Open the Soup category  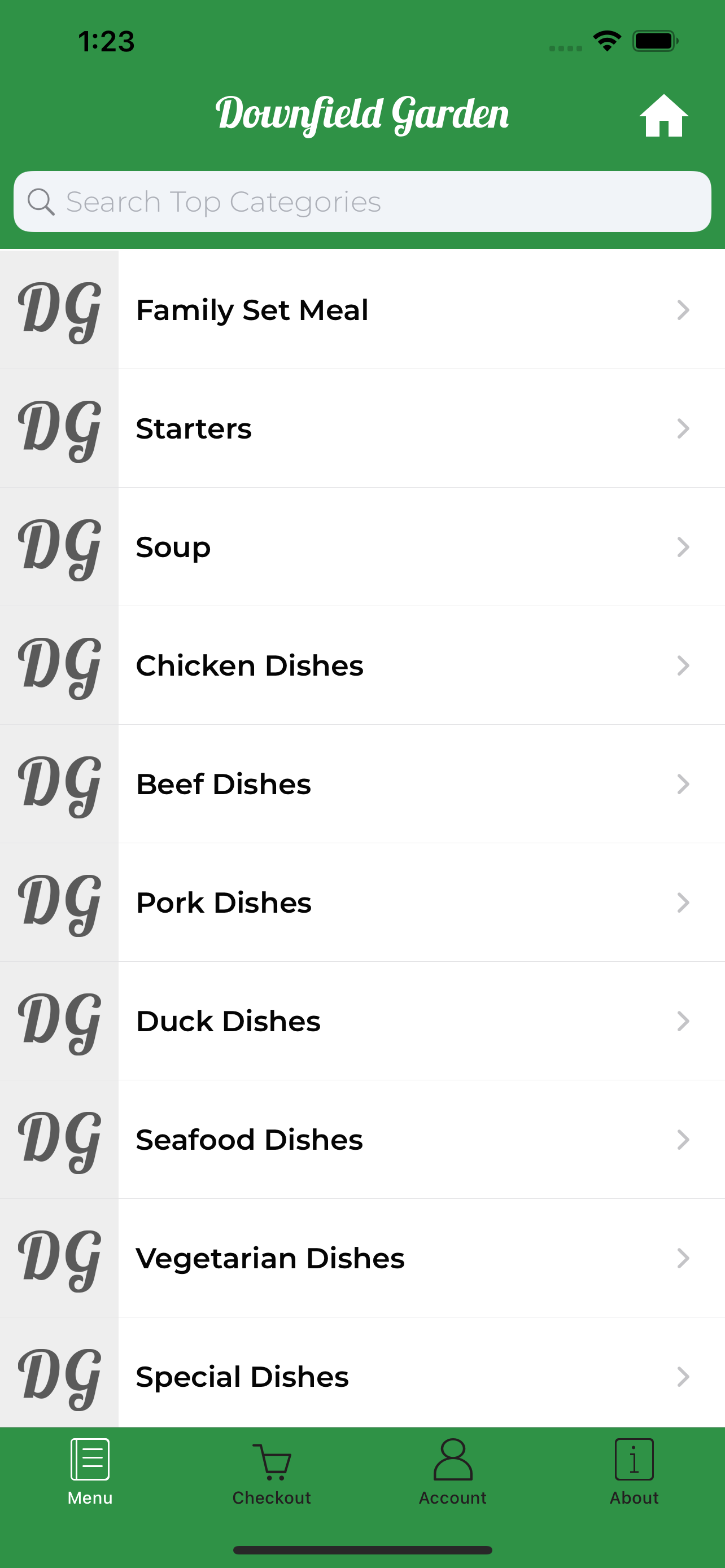coord(362,546)
